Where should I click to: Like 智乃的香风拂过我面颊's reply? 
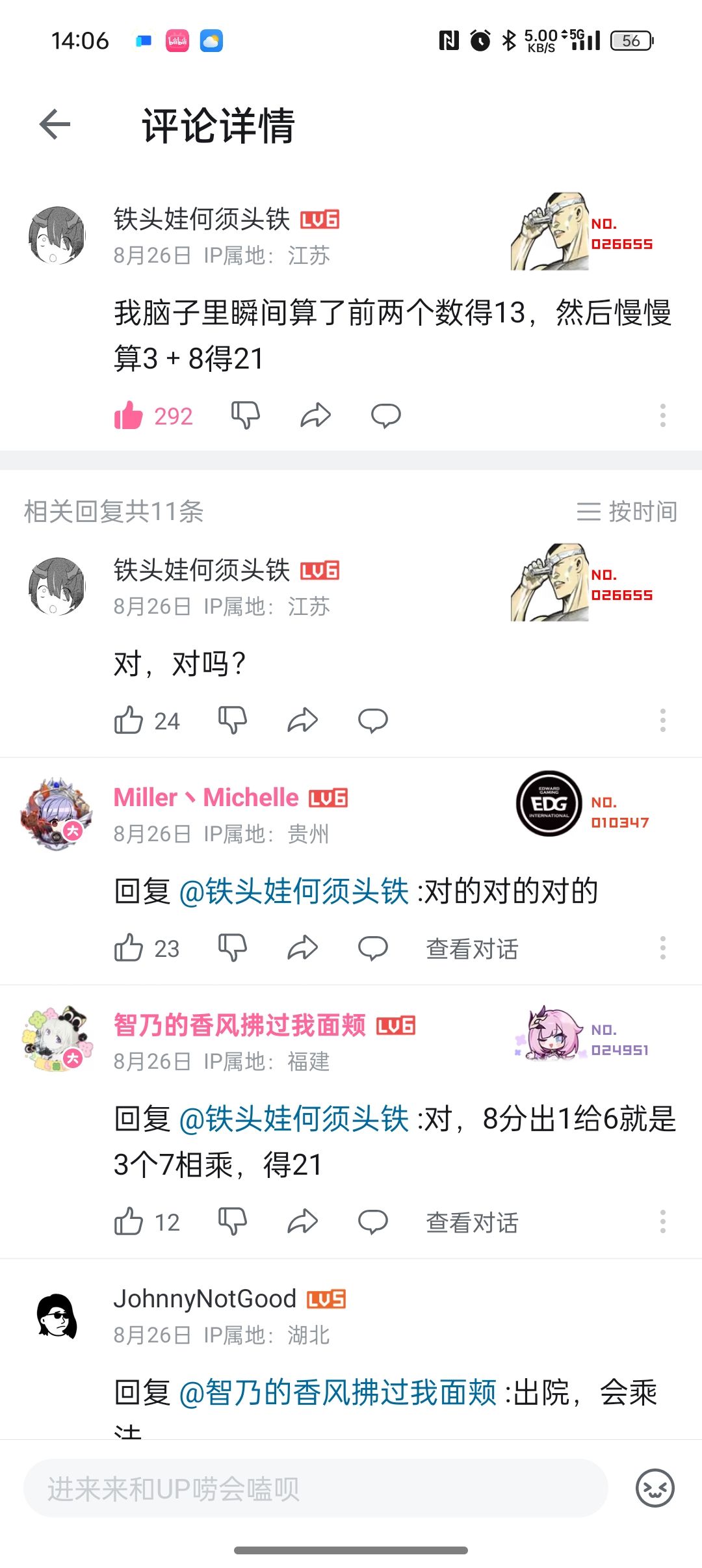tap(129, 1222)
